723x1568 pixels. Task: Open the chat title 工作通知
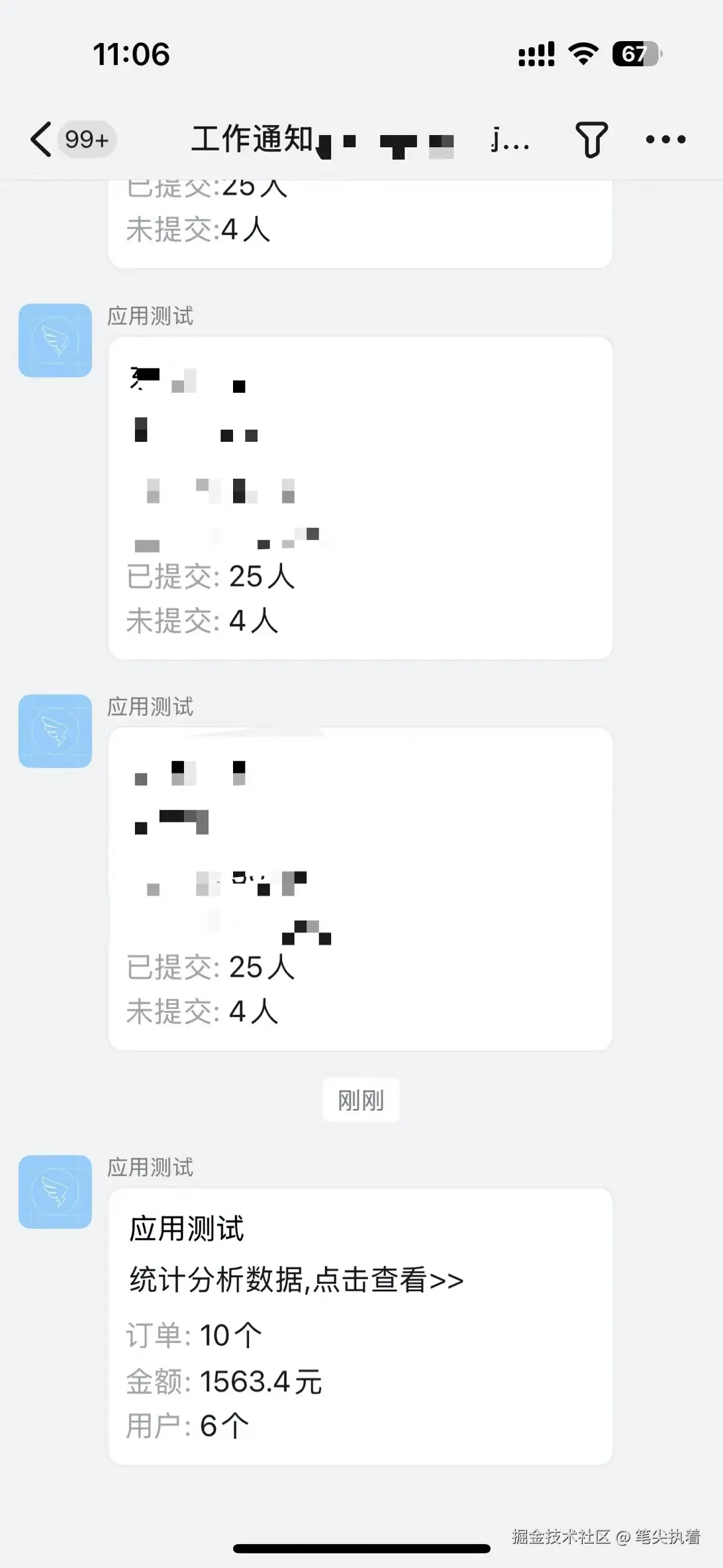tap(252, 139)
